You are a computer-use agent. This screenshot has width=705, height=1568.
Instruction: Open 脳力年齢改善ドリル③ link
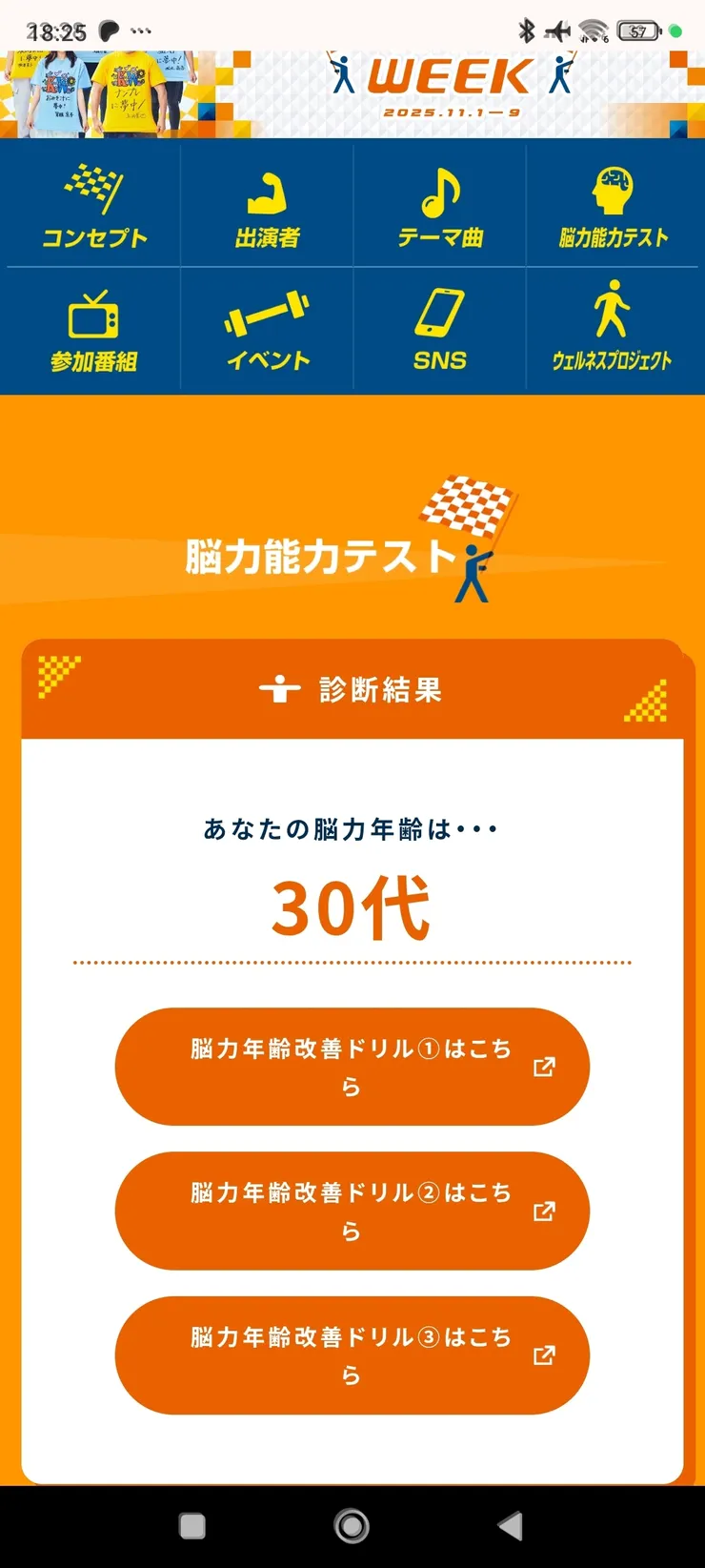(352, 1356)
